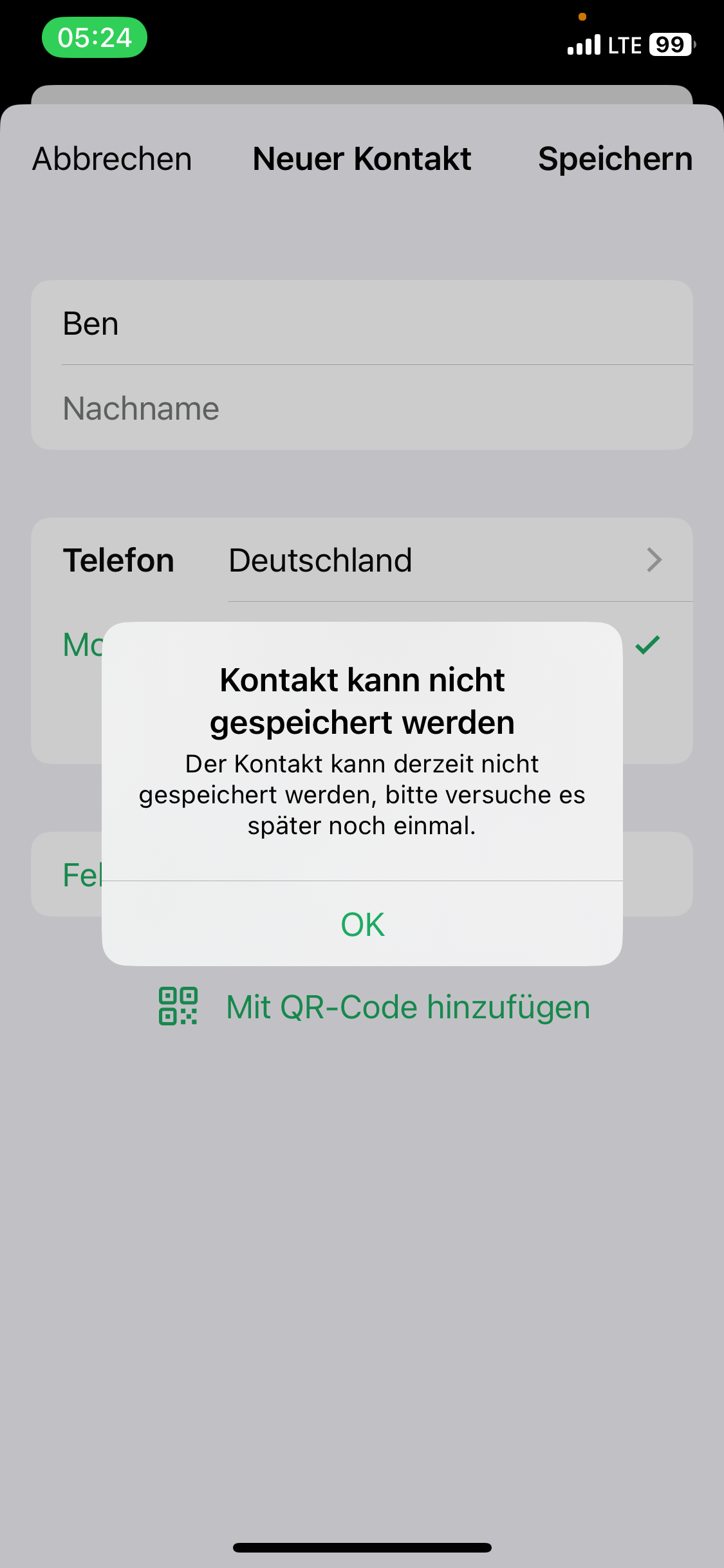Edit the first name field containing Ben
The image size is (724, 1568).
point(360,323)
